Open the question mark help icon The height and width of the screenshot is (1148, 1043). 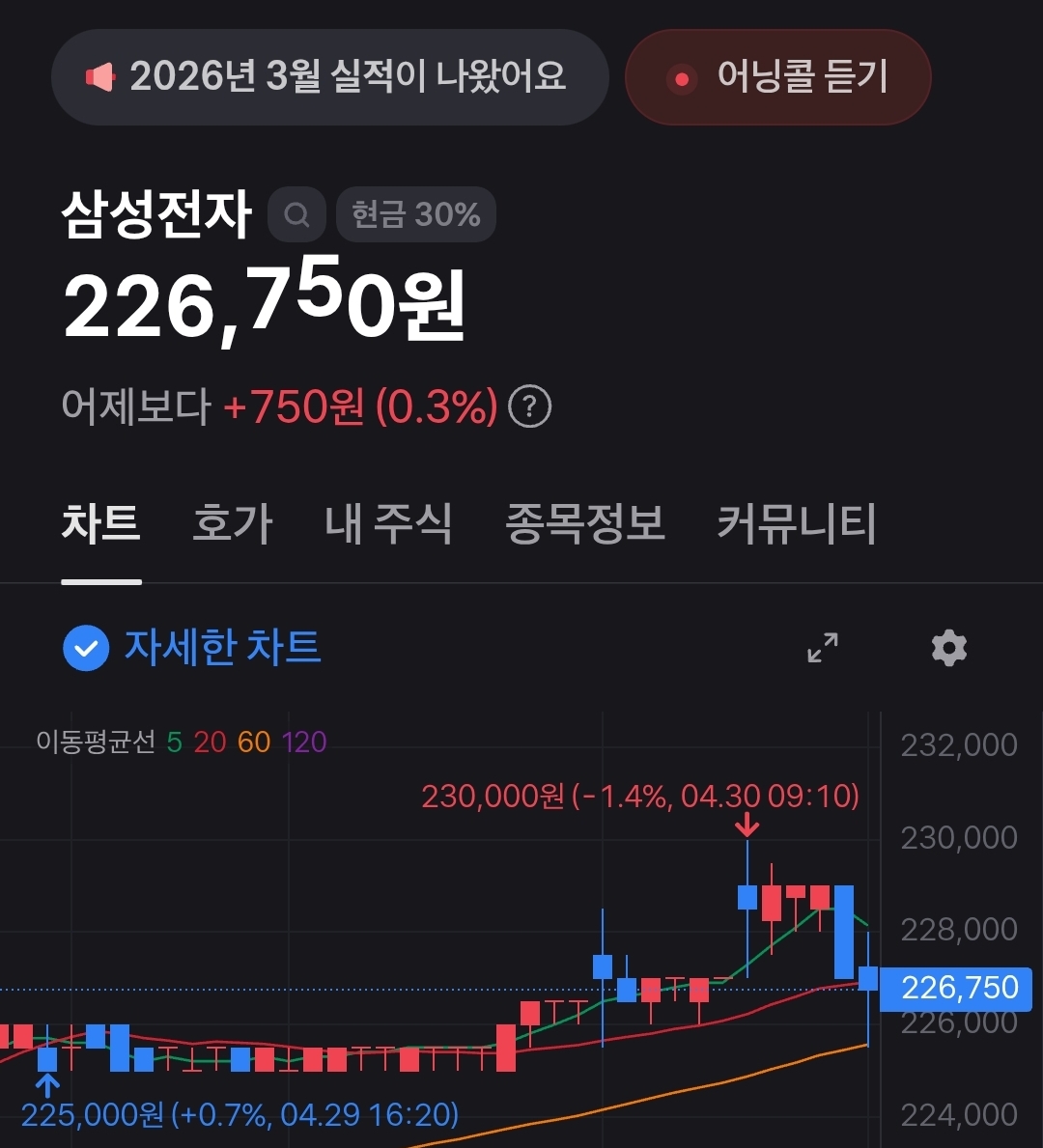(529, 407)
